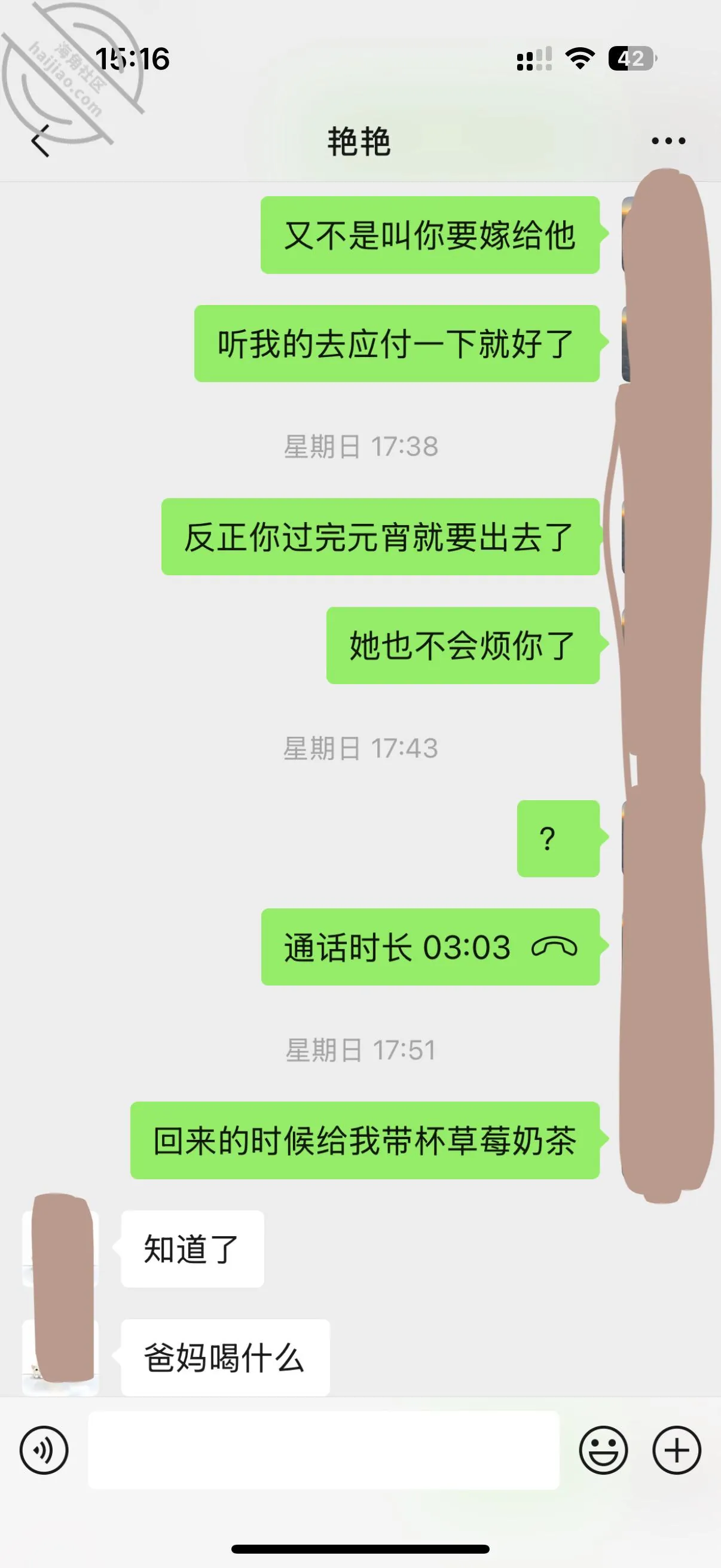
Task: Open the contact's avatar beside 知道了
Action: pyautogui.click(x=60, y=1249)
